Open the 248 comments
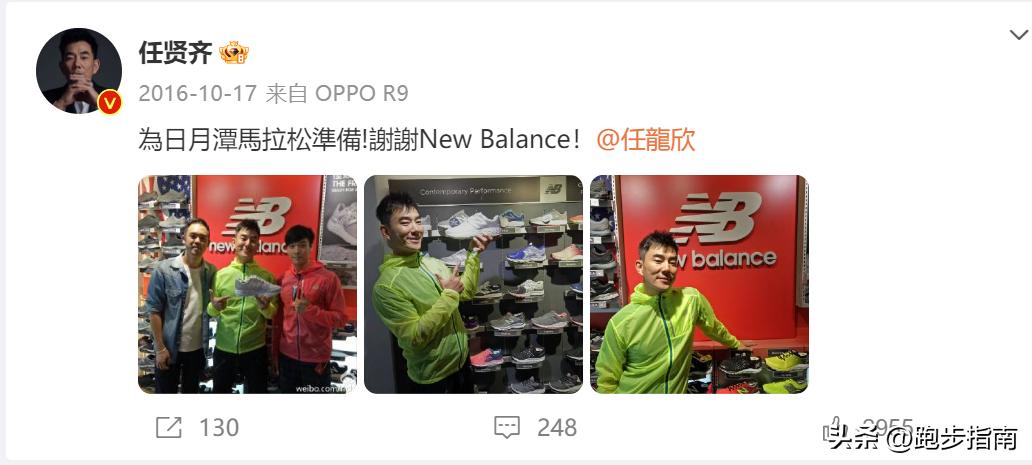Viewport: 1032px width, 465px height. pyautogui.click(x=535, y=428)
